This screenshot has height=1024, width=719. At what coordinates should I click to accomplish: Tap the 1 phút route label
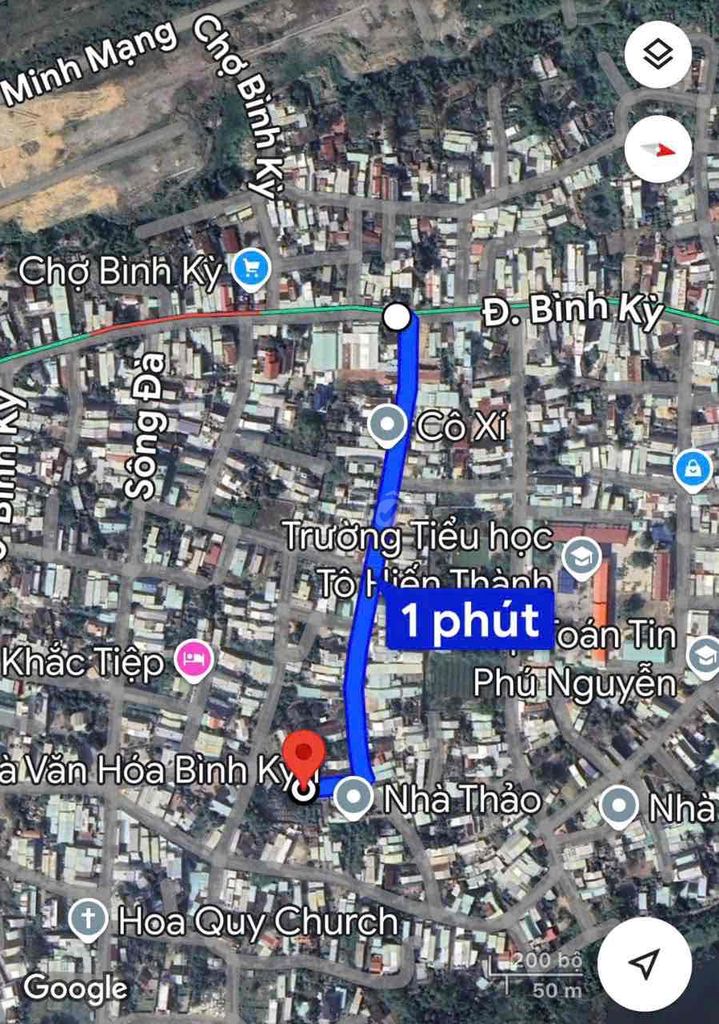(469, 620)
